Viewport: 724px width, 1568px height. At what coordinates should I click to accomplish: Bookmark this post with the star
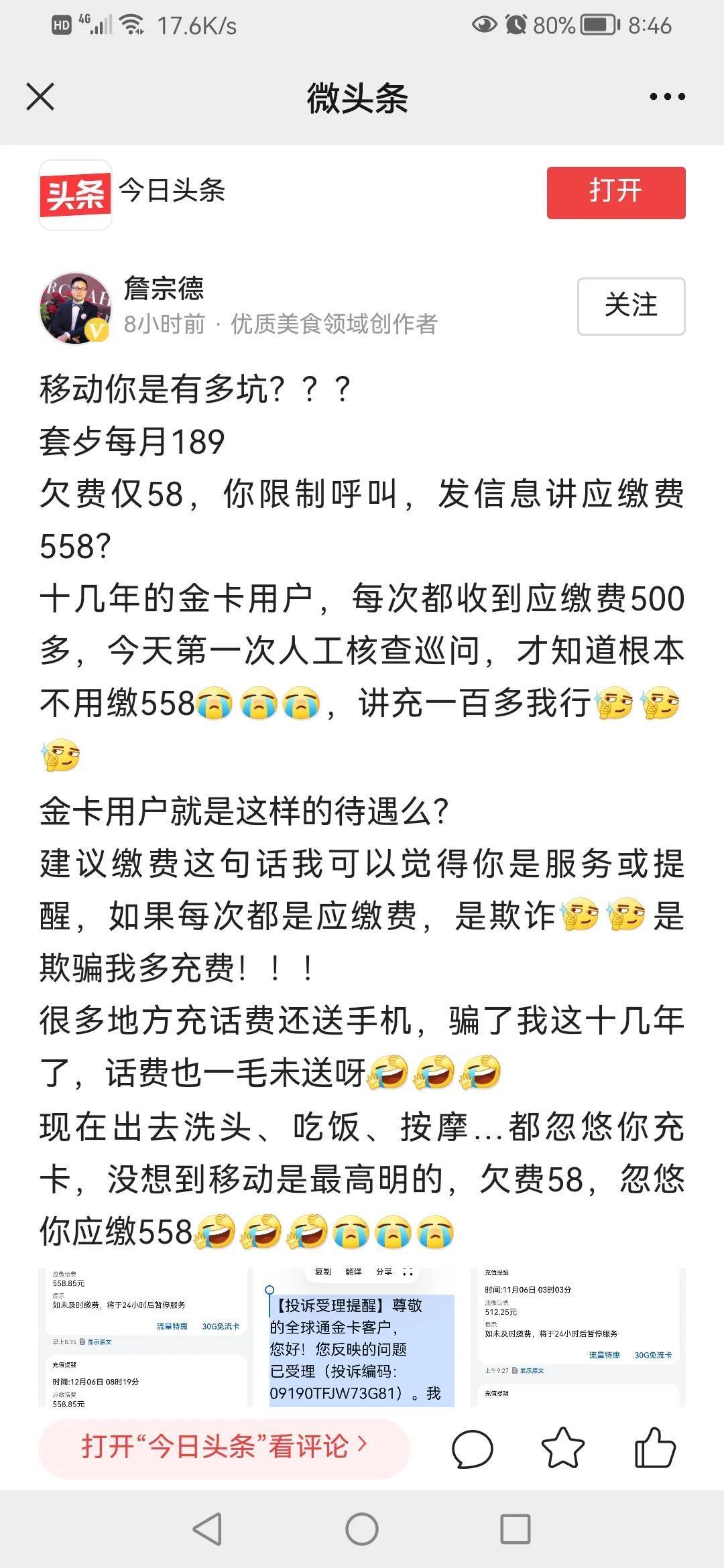coord(562,1447)
